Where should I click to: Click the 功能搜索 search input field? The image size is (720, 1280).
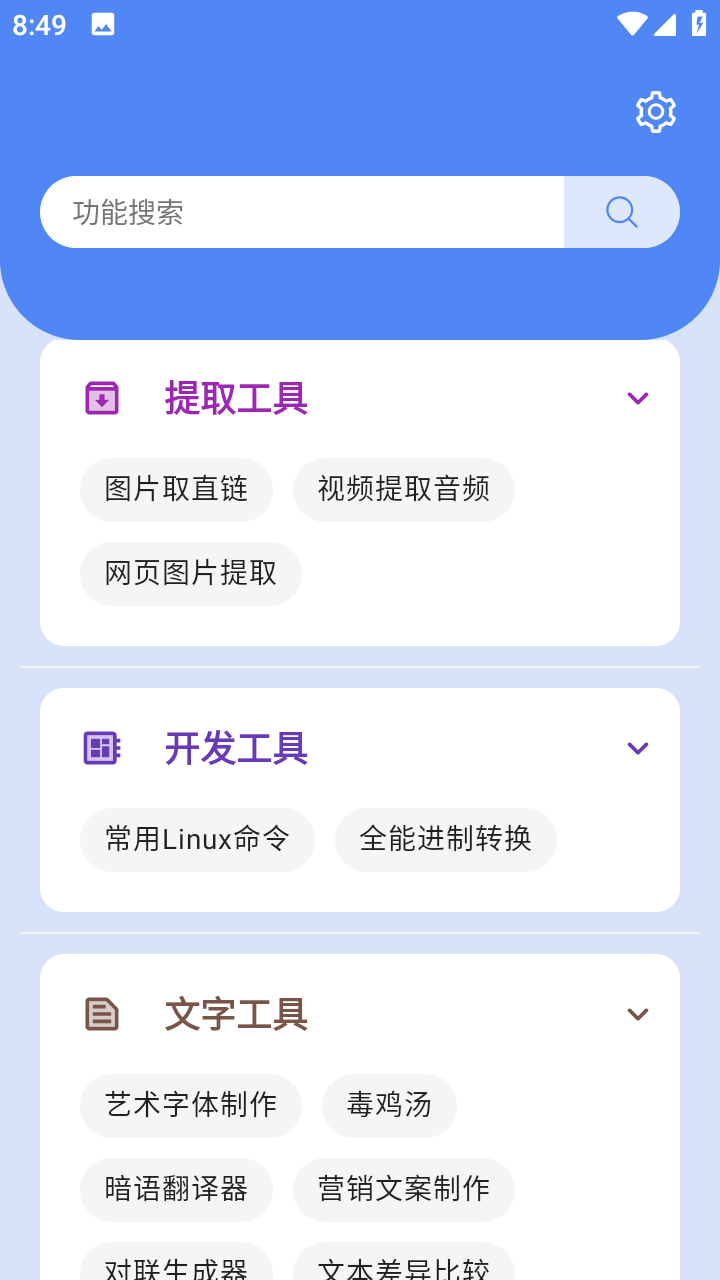(x=300, y=212)
